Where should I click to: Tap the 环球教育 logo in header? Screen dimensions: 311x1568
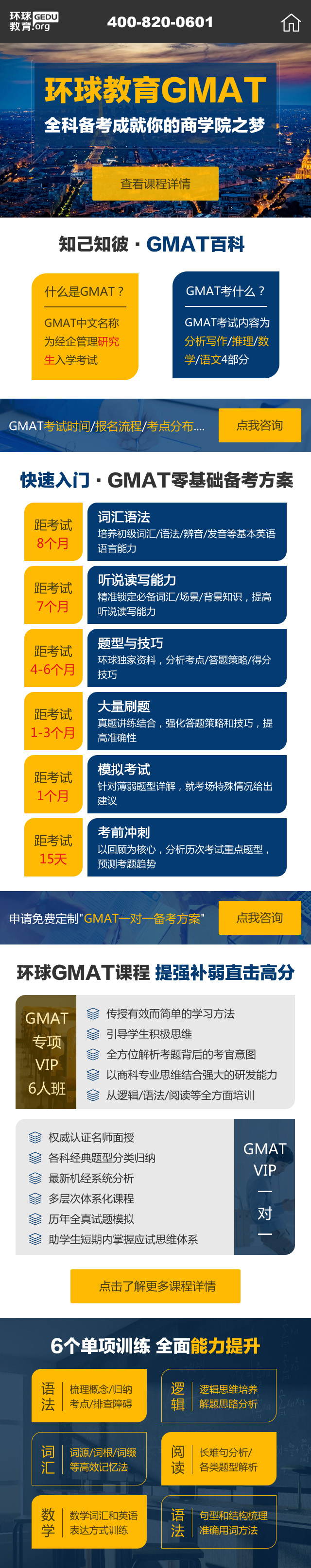(x=34, y=22)
